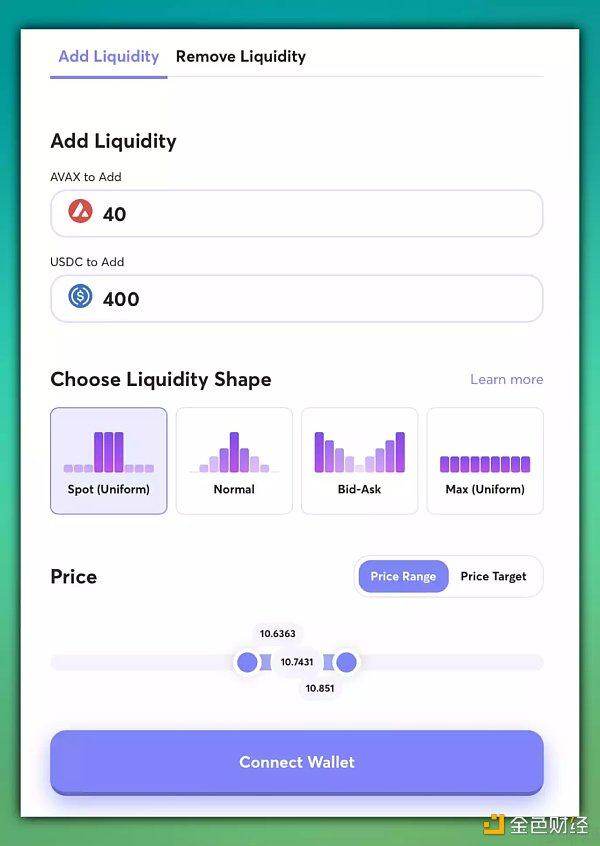Switch to Price Target mode
The image size is (600, 846).
point(493,576)
